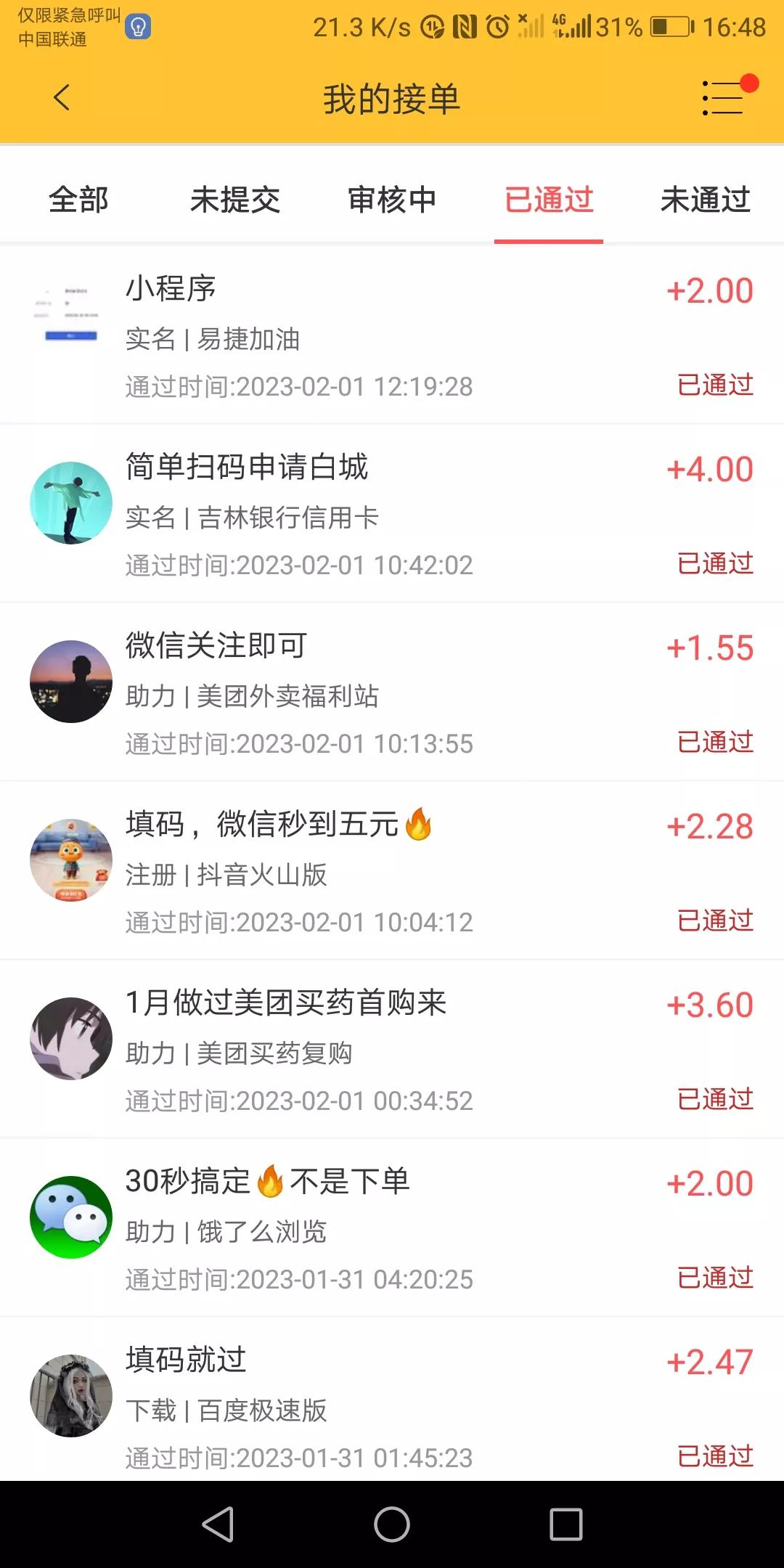Select the avatar next to 吉林银行信用卡 order
This screenshot has width=784, height=1568.
(x=70, y=502)
